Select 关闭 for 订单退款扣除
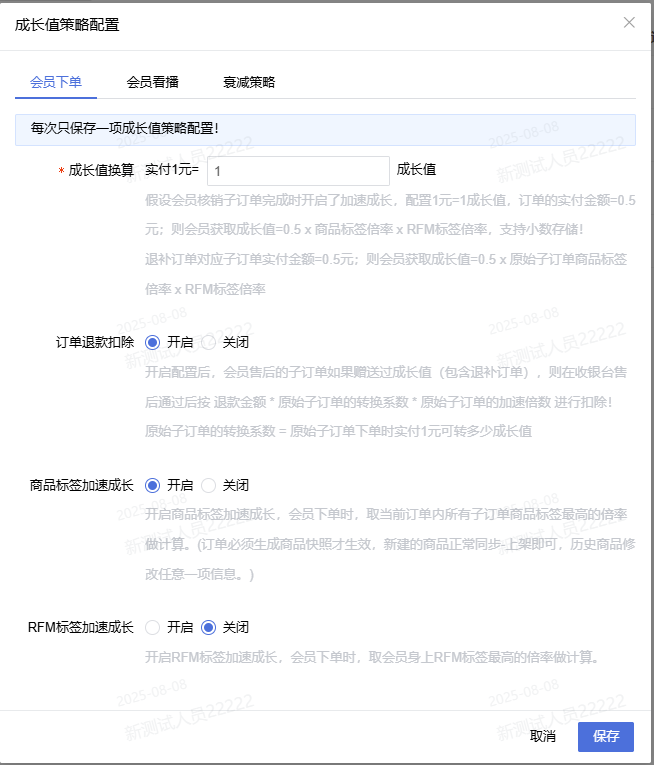The width and height of the screenshot is (654, 765). [209, 342]
